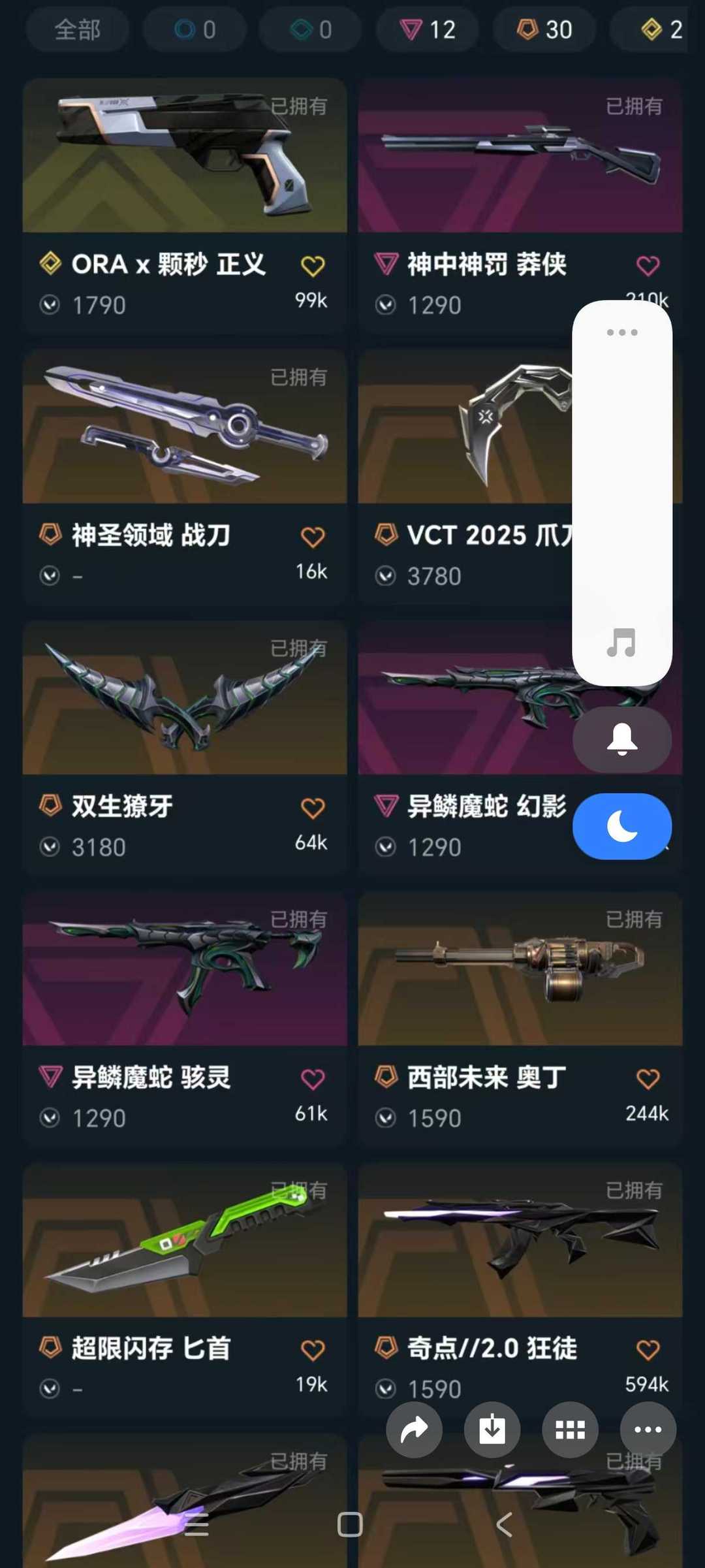Open the 异鳞魔蛇 骇灵 skin card

(x=185, y=970)
